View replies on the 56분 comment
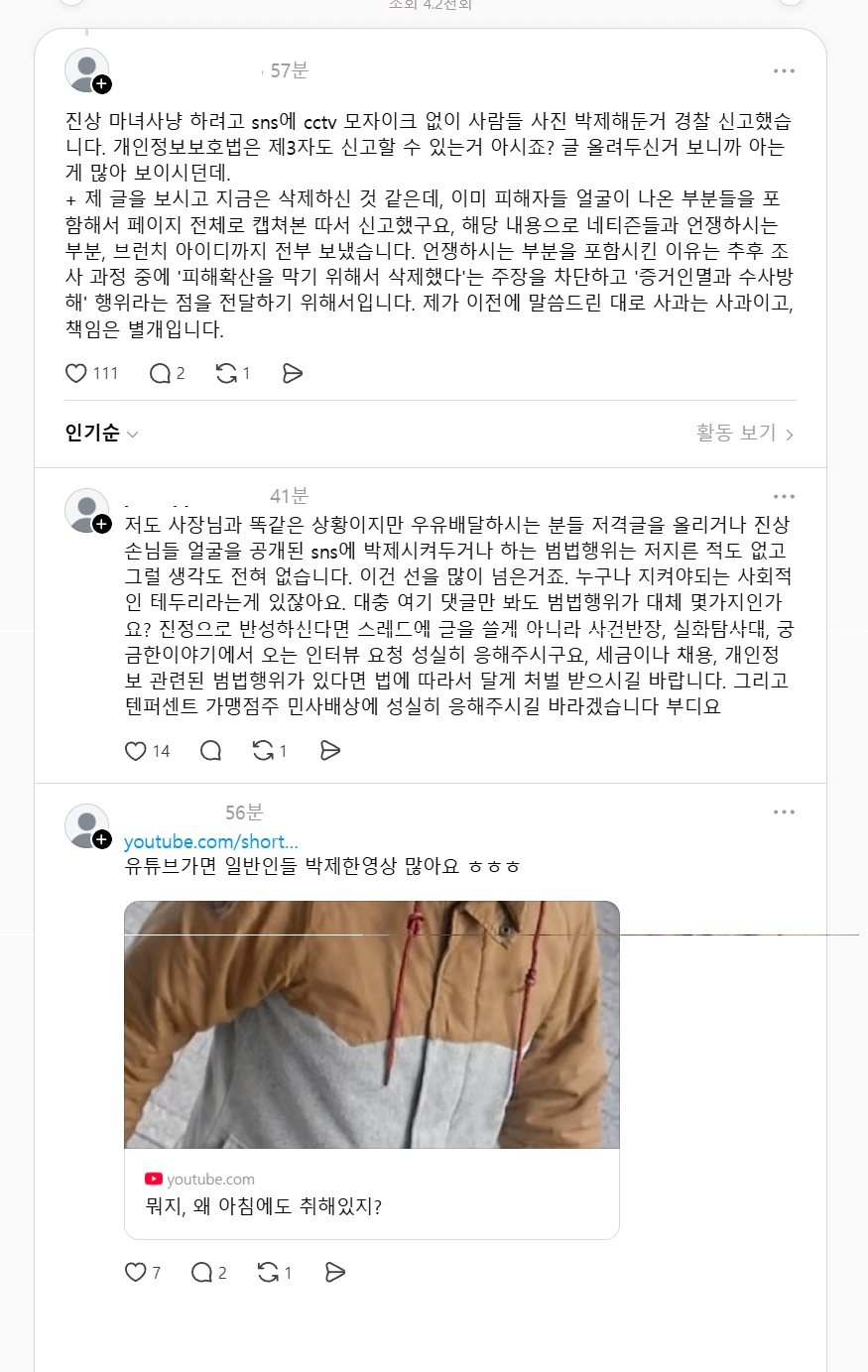Image resolution: width=868 pixels, height=1372 pixels. pos(202,1272)
